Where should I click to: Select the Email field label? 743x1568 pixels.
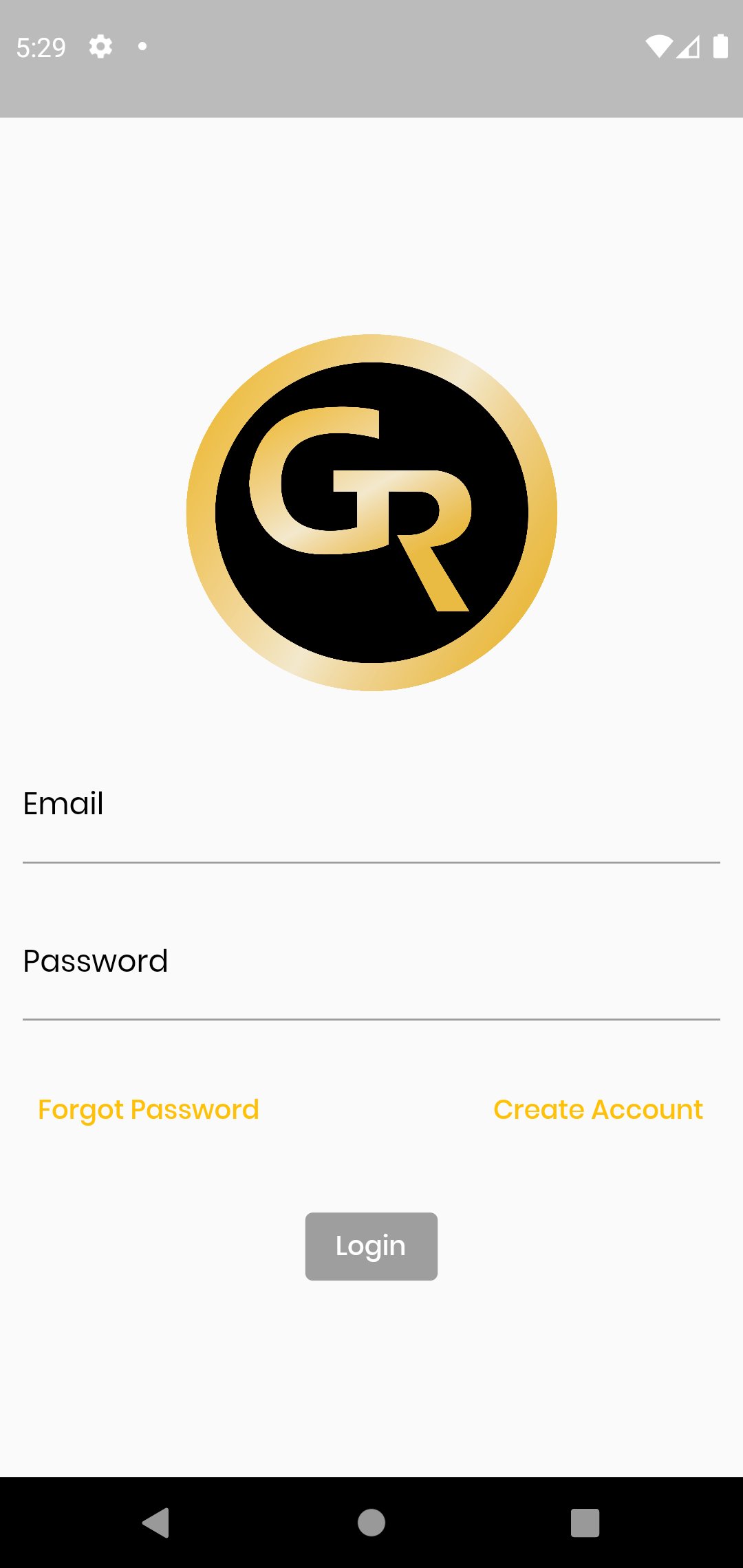[x=63, y=803]
